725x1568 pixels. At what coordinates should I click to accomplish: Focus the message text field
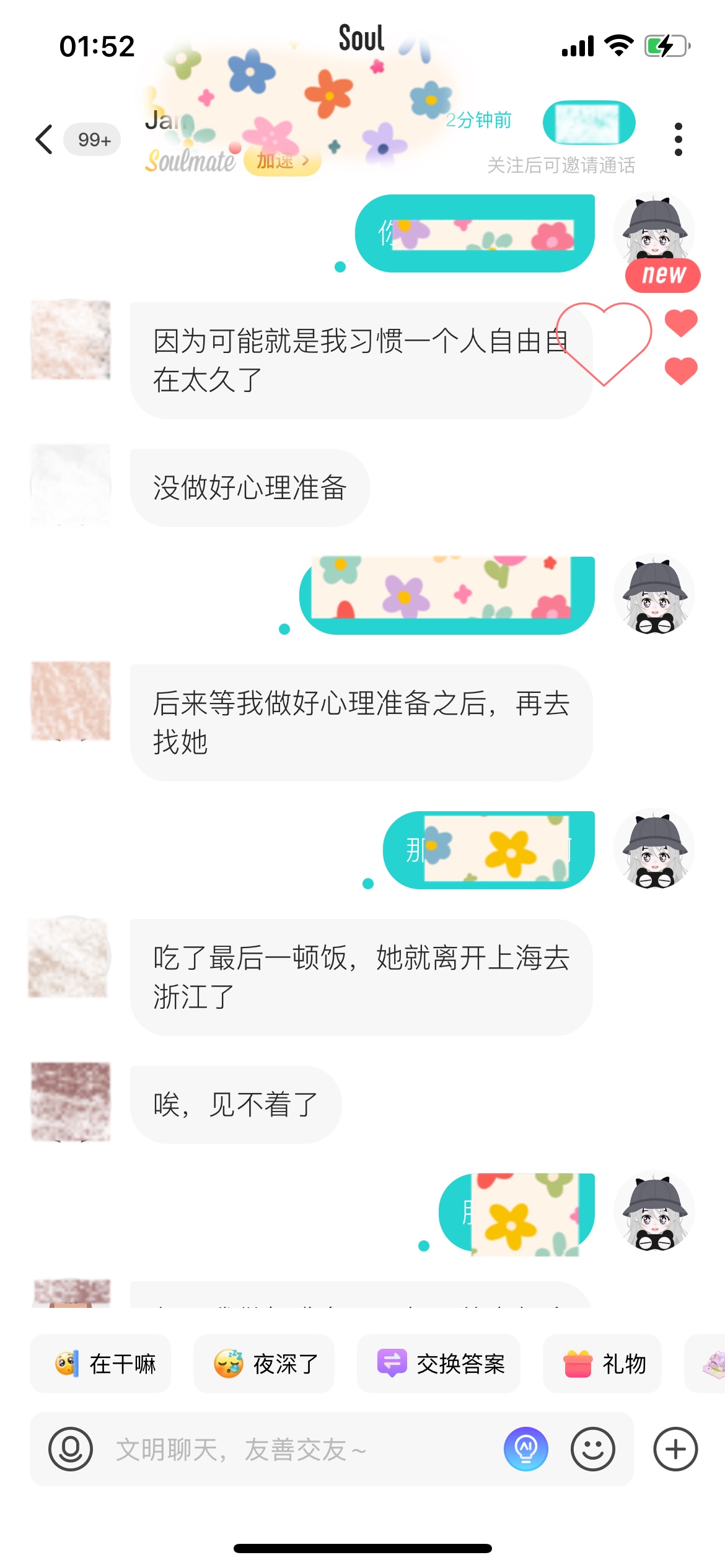(x=297, y=1449)
